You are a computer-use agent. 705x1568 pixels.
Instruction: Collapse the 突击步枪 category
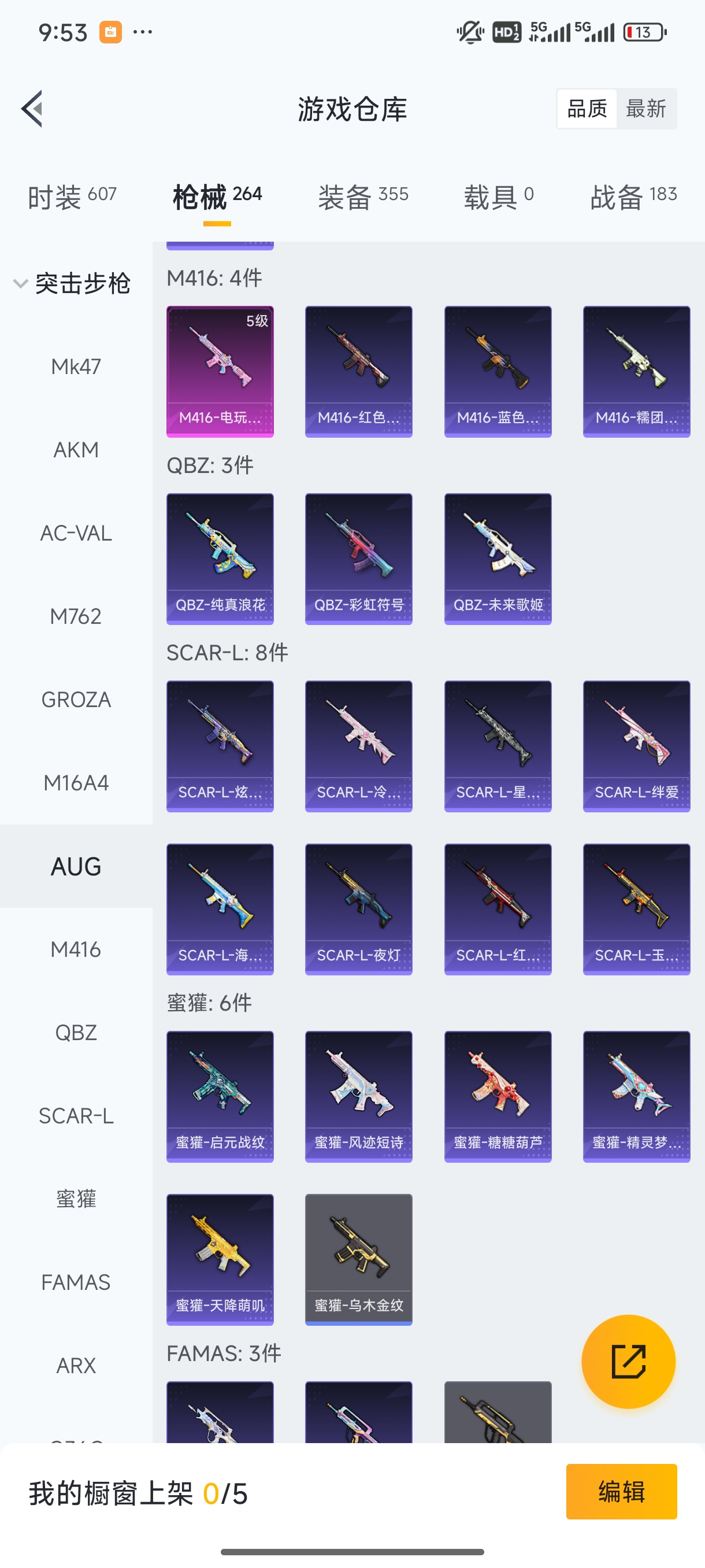(72, 284)
